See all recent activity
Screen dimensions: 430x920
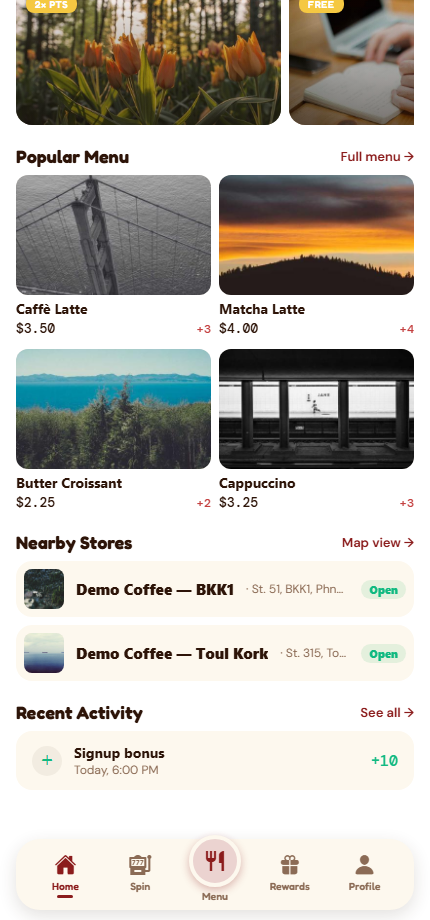(x=387, y=713)
